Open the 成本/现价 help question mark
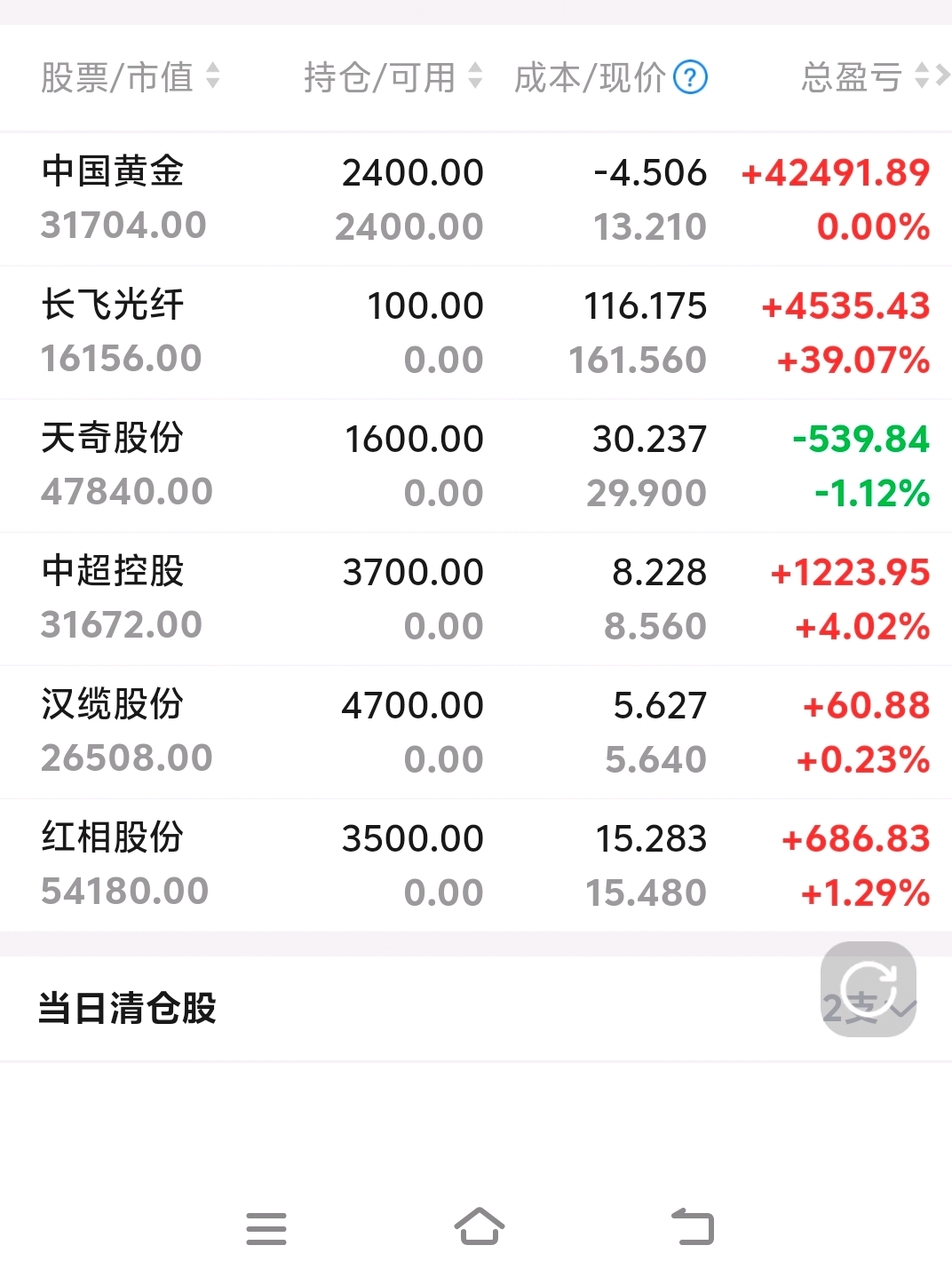 690,77
